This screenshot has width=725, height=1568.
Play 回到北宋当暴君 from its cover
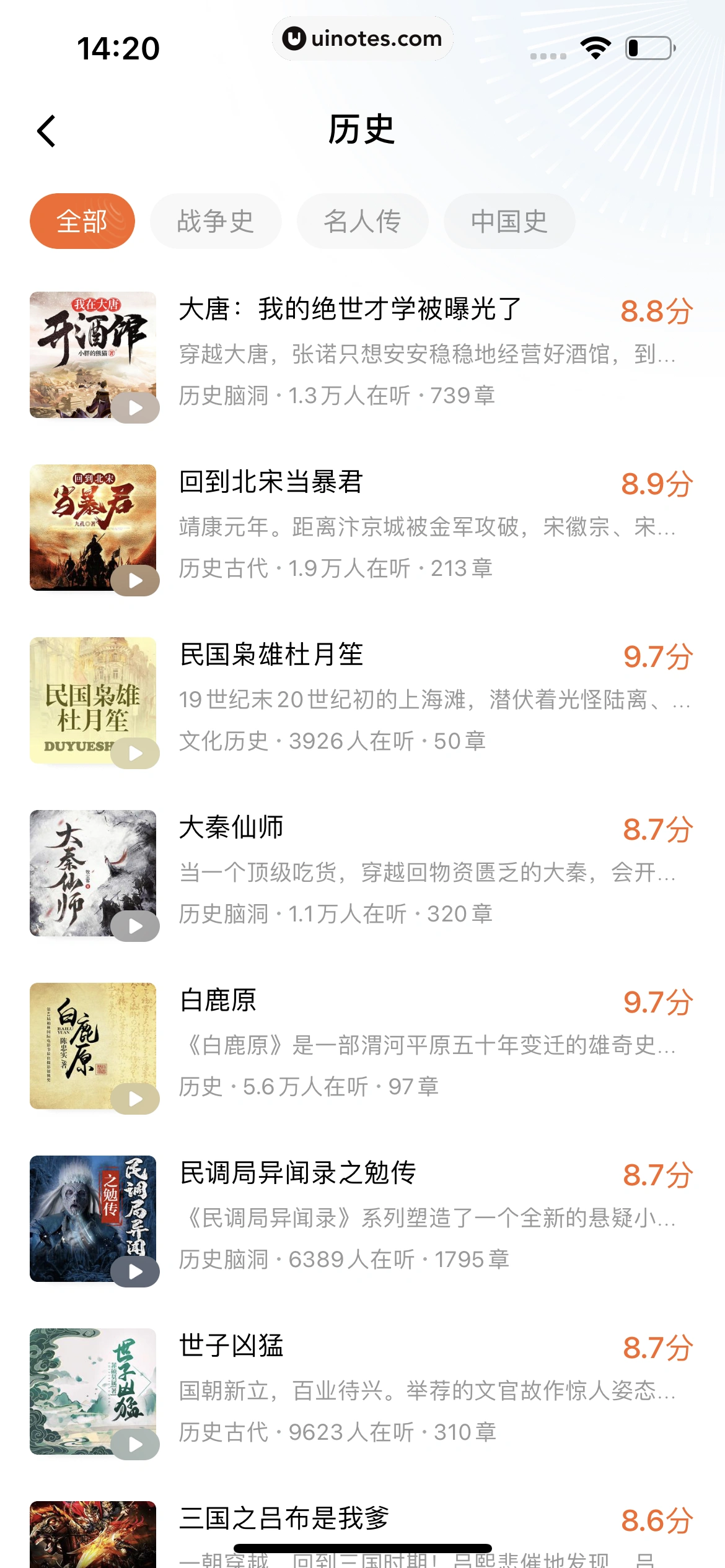coord(135,580)
